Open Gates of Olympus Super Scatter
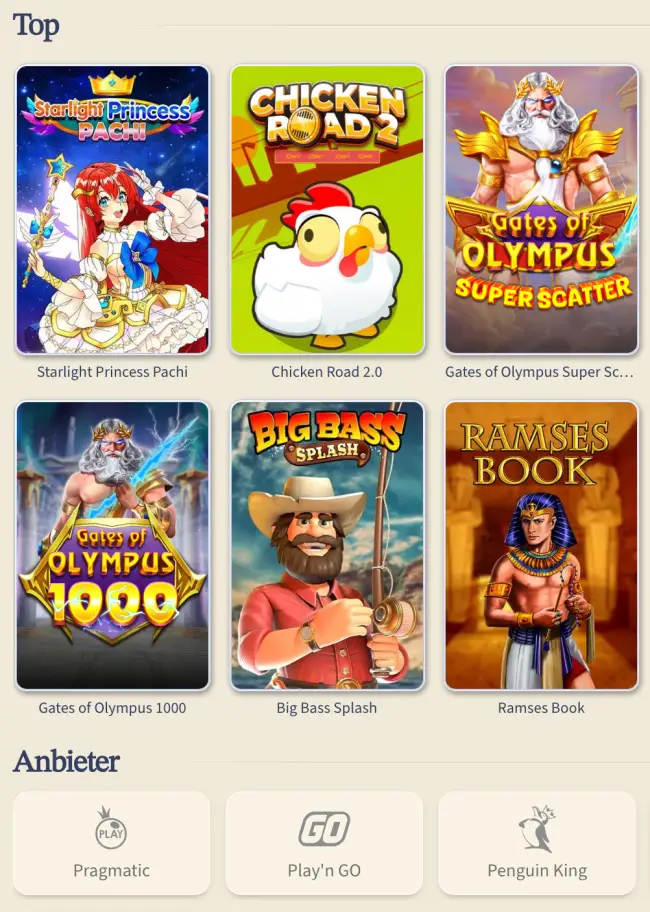This screenshot has width=650, height=912. pos(541,210)
